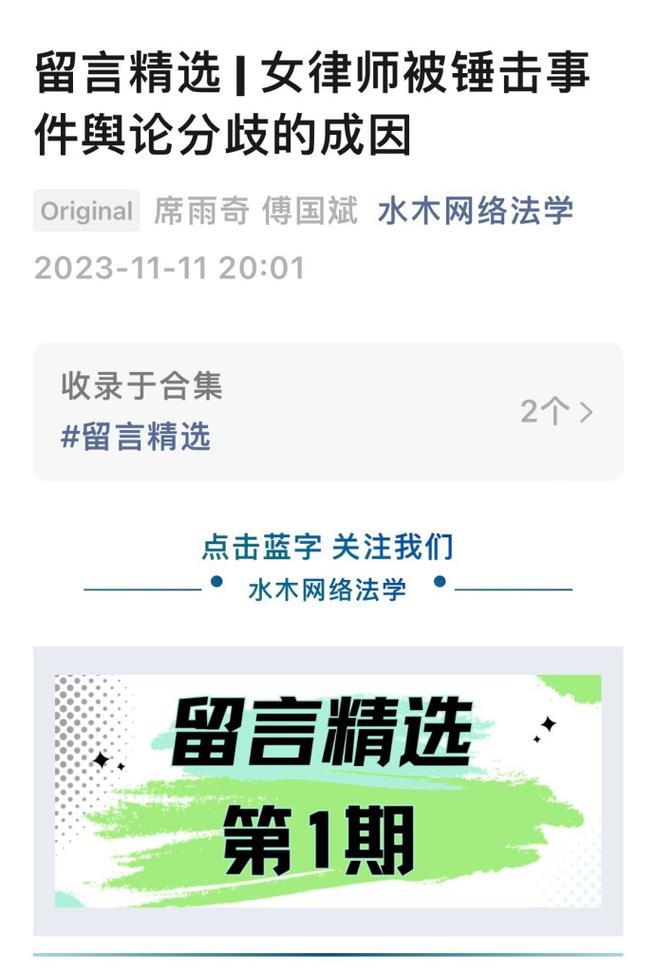
Task: Open the #留言精选 collection card
Action: (x=328, y=412)
